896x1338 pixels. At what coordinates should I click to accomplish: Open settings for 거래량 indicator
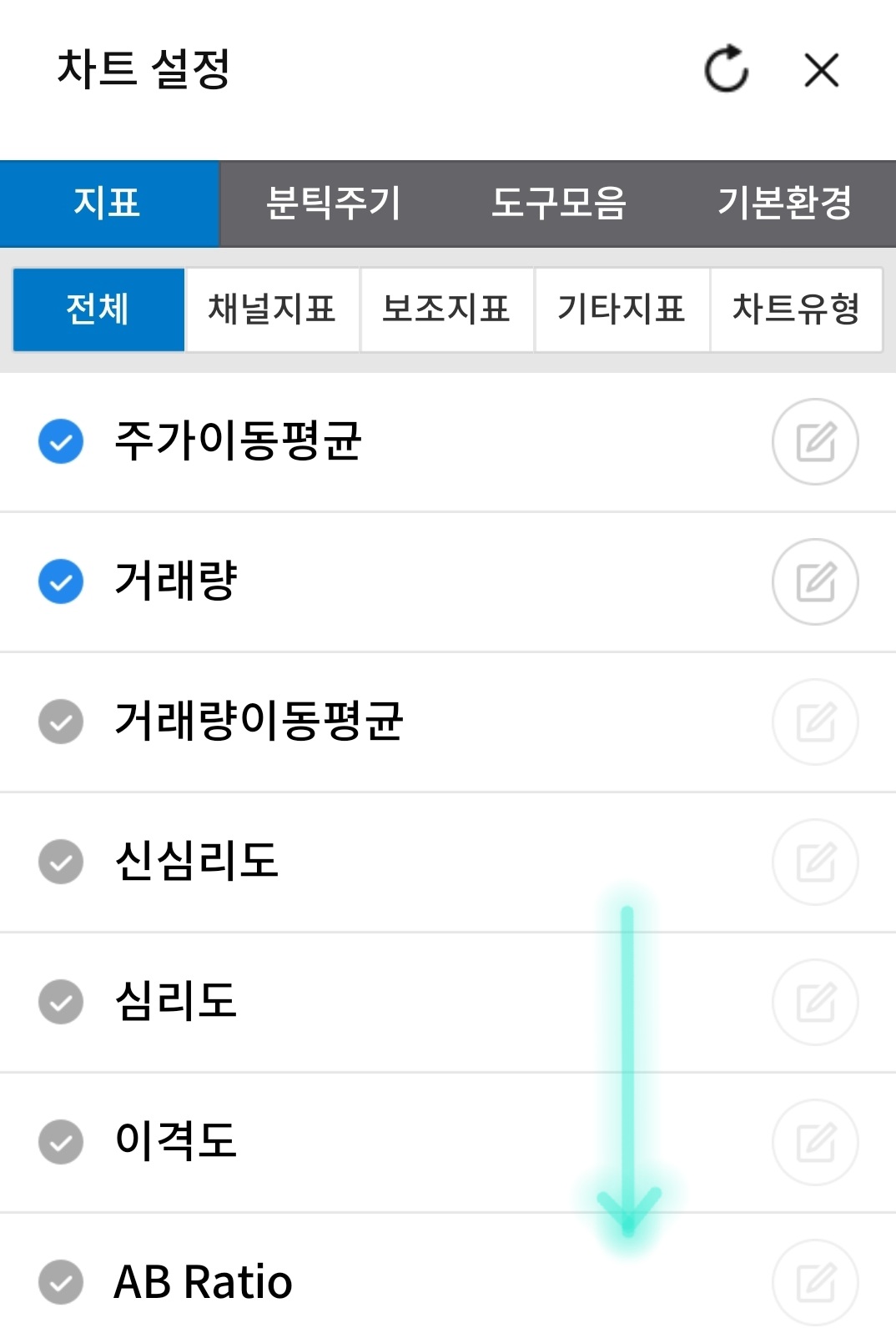tap(815, 582)
